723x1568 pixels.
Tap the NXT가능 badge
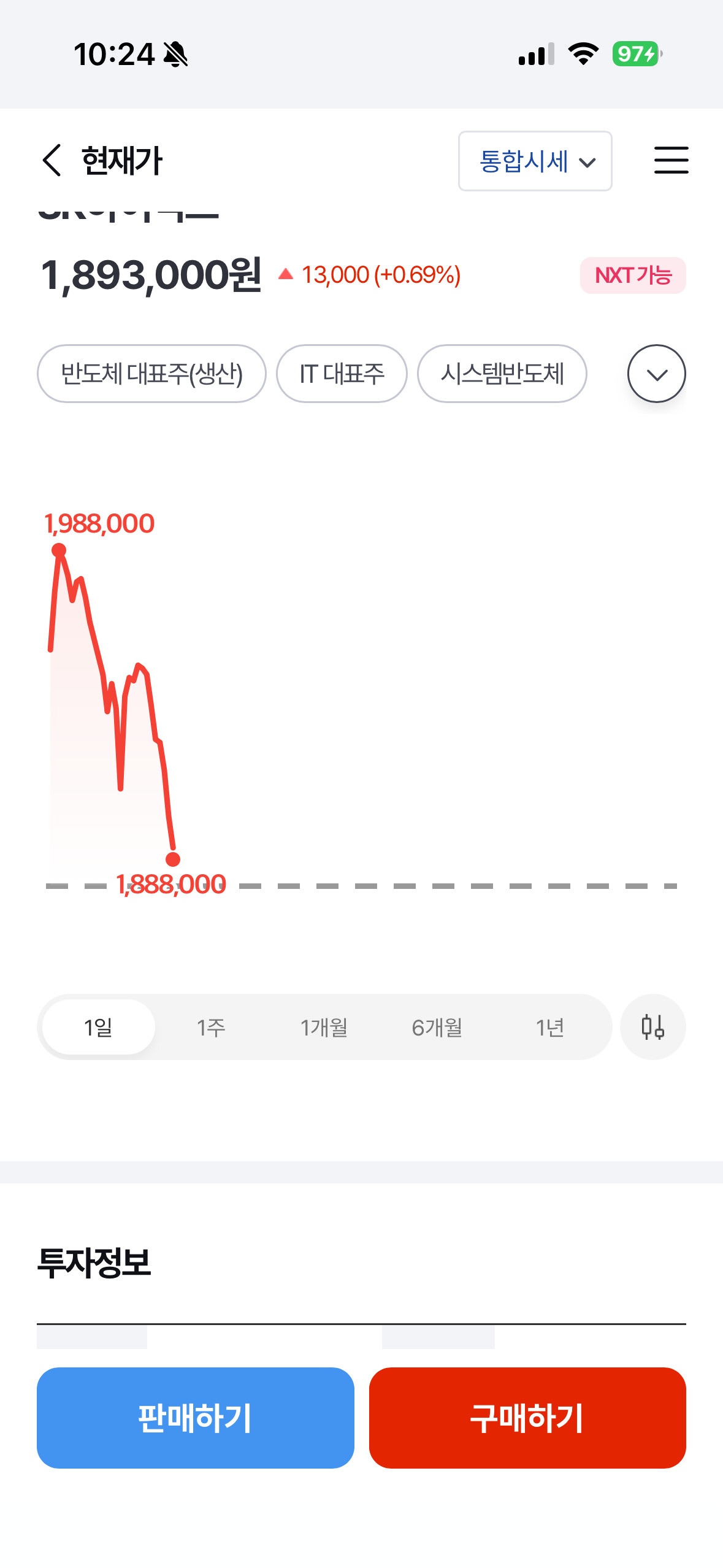click(633, 275)
